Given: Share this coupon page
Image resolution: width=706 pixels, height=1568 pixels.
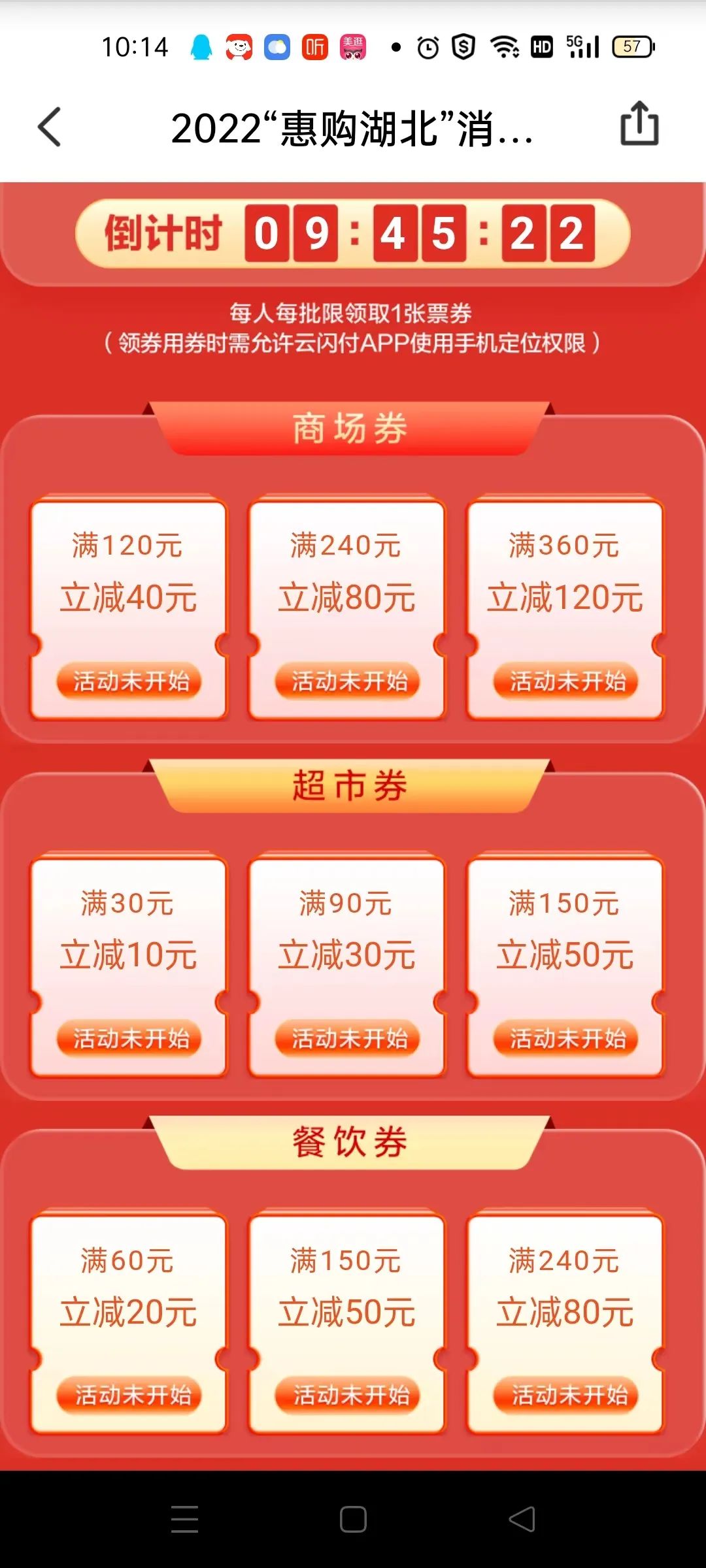Looking at the screenshot, I should tap(639, 124).
